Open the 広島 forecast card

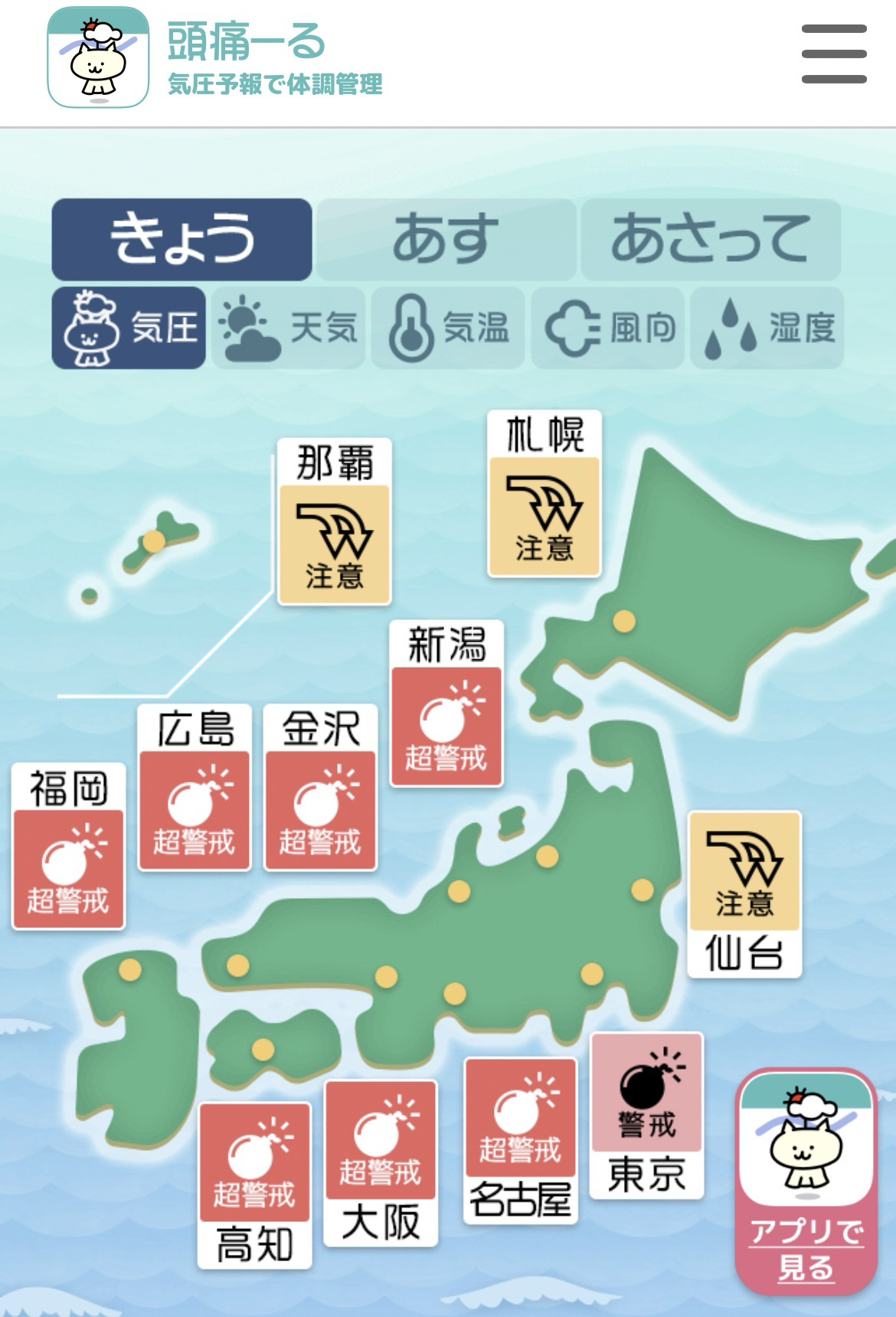tap(195, 787)
